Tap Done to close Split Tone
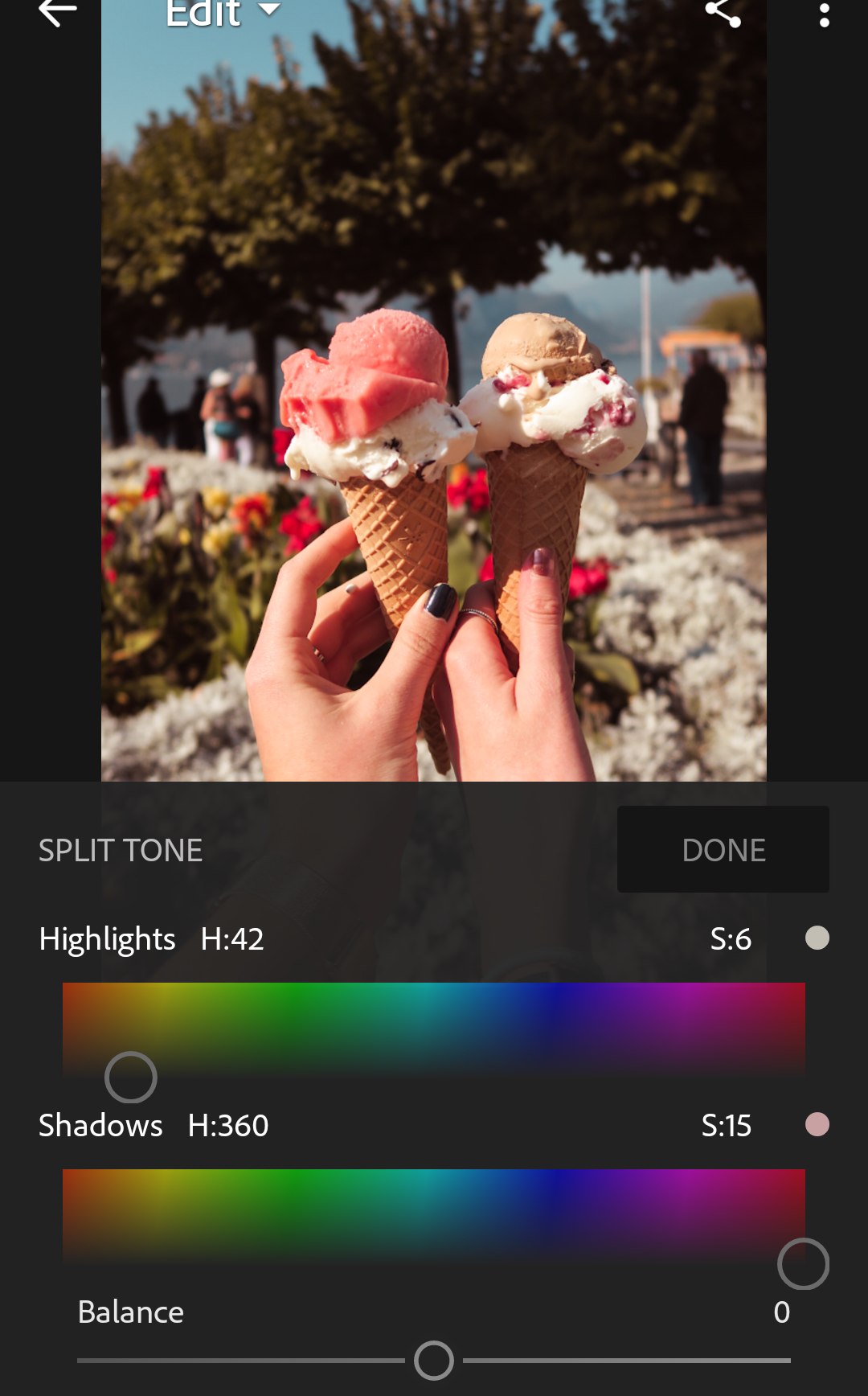The width and height of the screenshot is (868, 1396). 723,849
